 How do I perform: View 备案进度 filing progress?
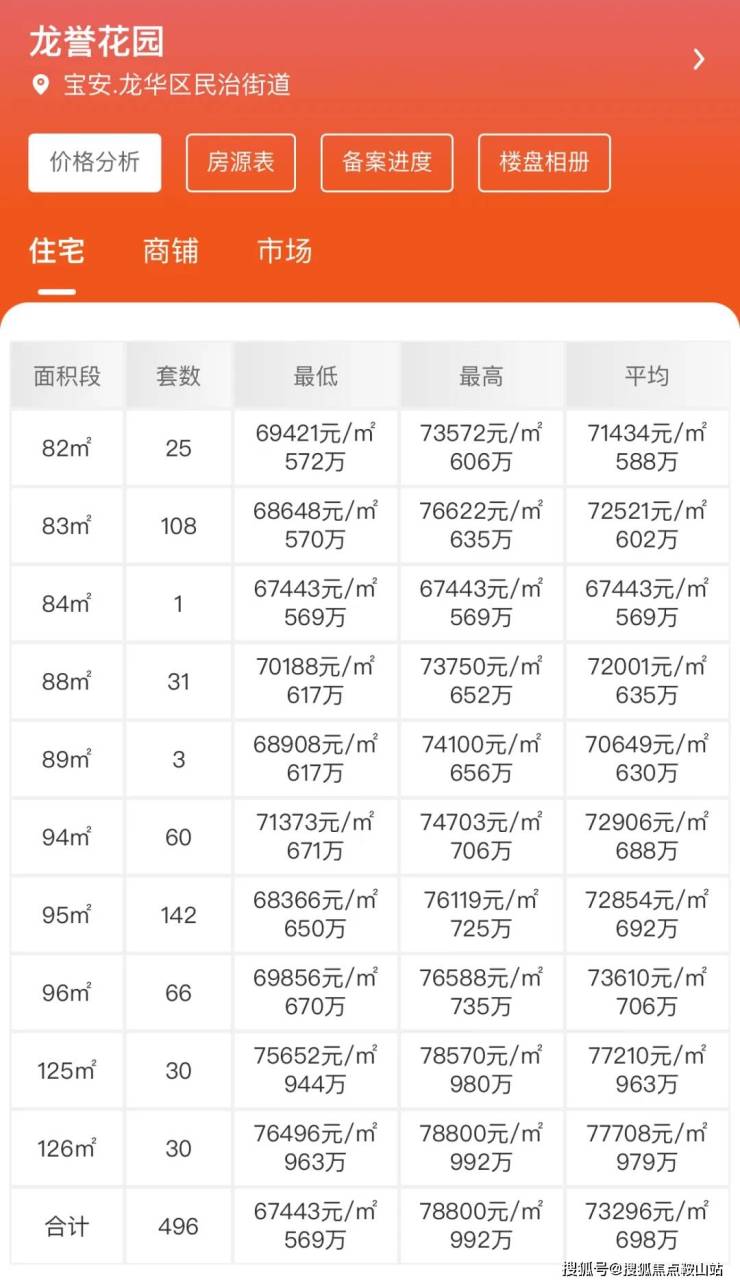point(387,162)
